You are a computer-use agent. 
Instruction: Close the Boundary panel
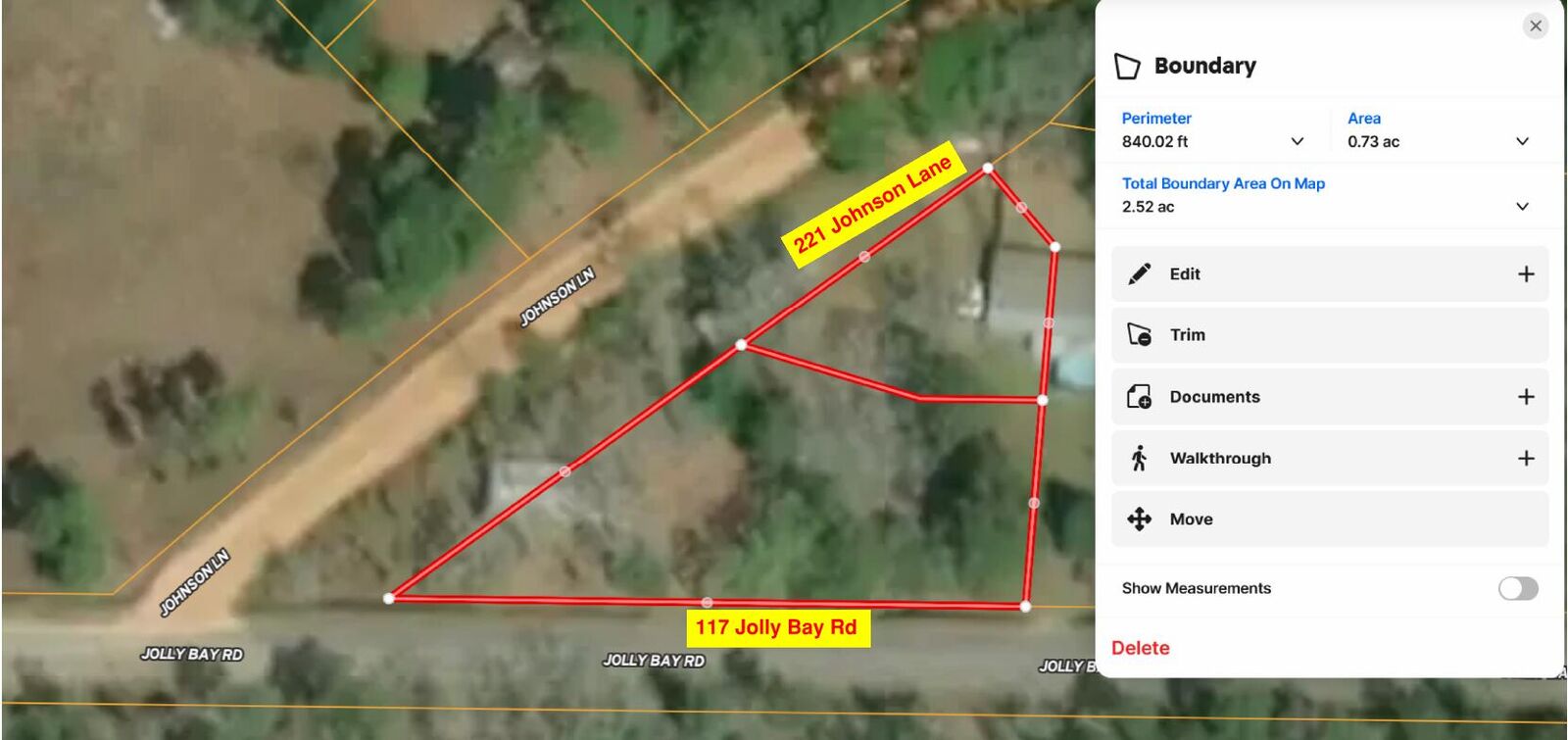(x=1535, y=26)
